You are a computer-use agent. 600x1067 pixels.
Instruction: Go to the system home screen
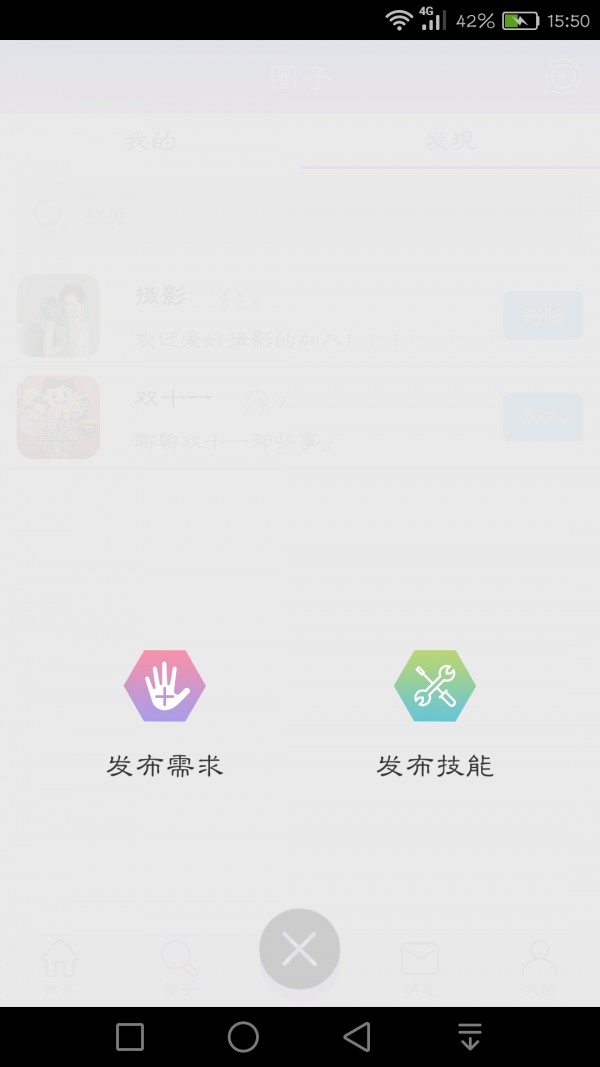tap(243, 1037)
